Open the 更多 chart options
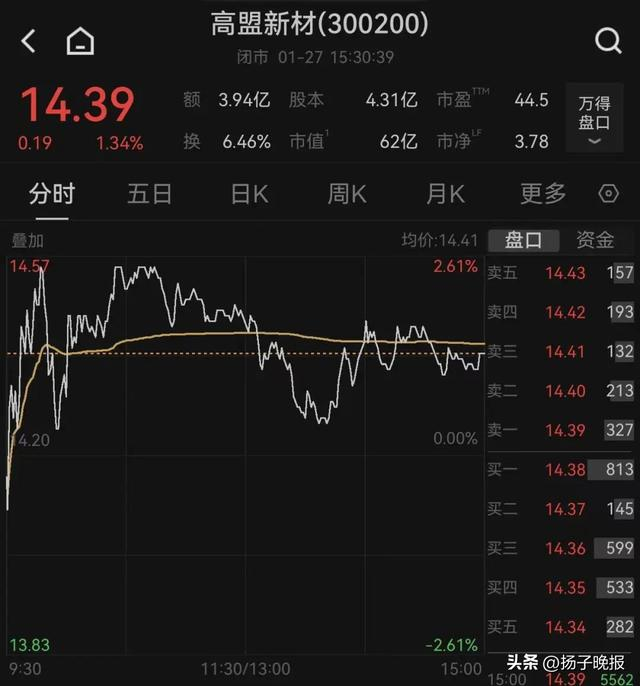 543,193
